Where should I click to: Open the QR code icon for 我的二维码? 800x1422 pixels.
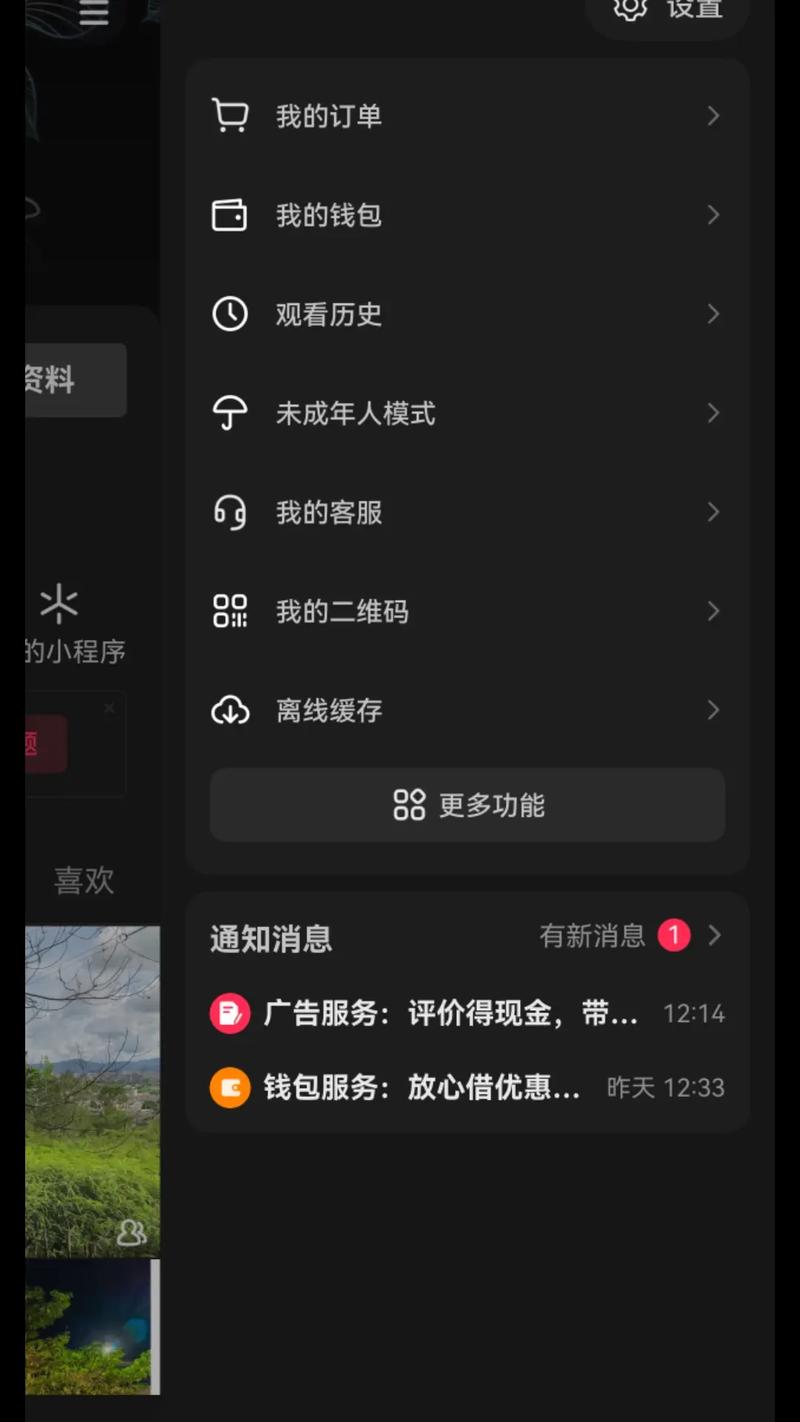(231, 611)
